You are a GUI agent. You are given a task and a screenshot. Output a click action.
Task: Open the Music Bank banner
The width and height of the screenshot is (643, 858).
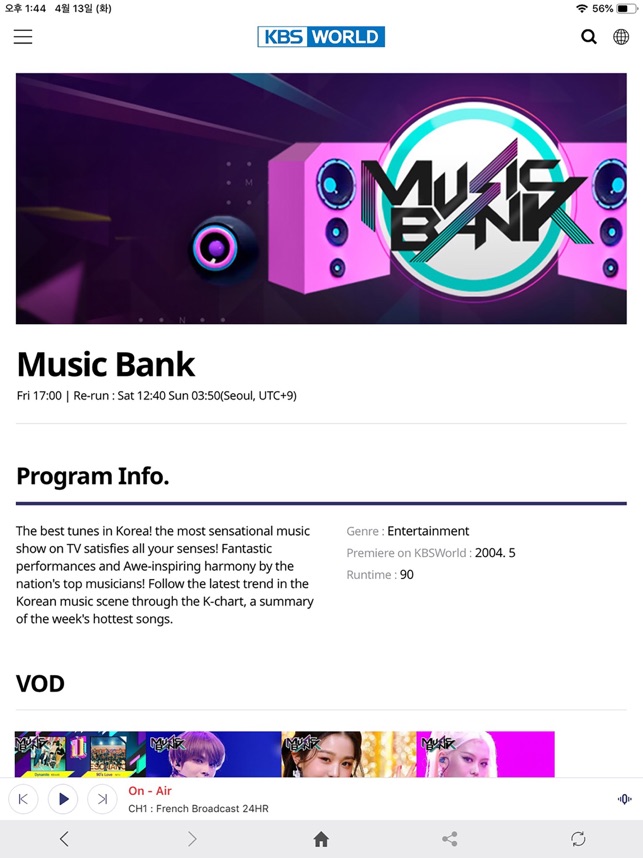pos(321,198)
